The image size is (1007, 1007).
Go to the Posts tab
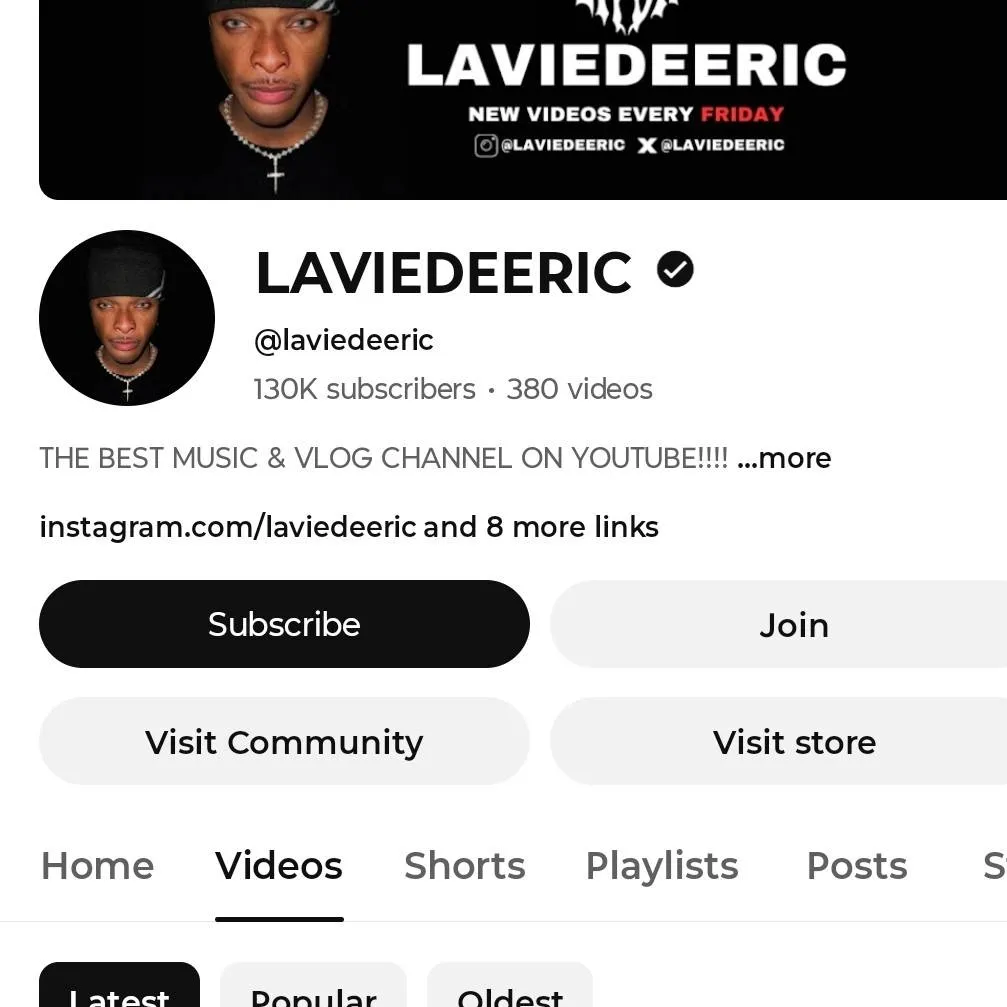point(856,866)
